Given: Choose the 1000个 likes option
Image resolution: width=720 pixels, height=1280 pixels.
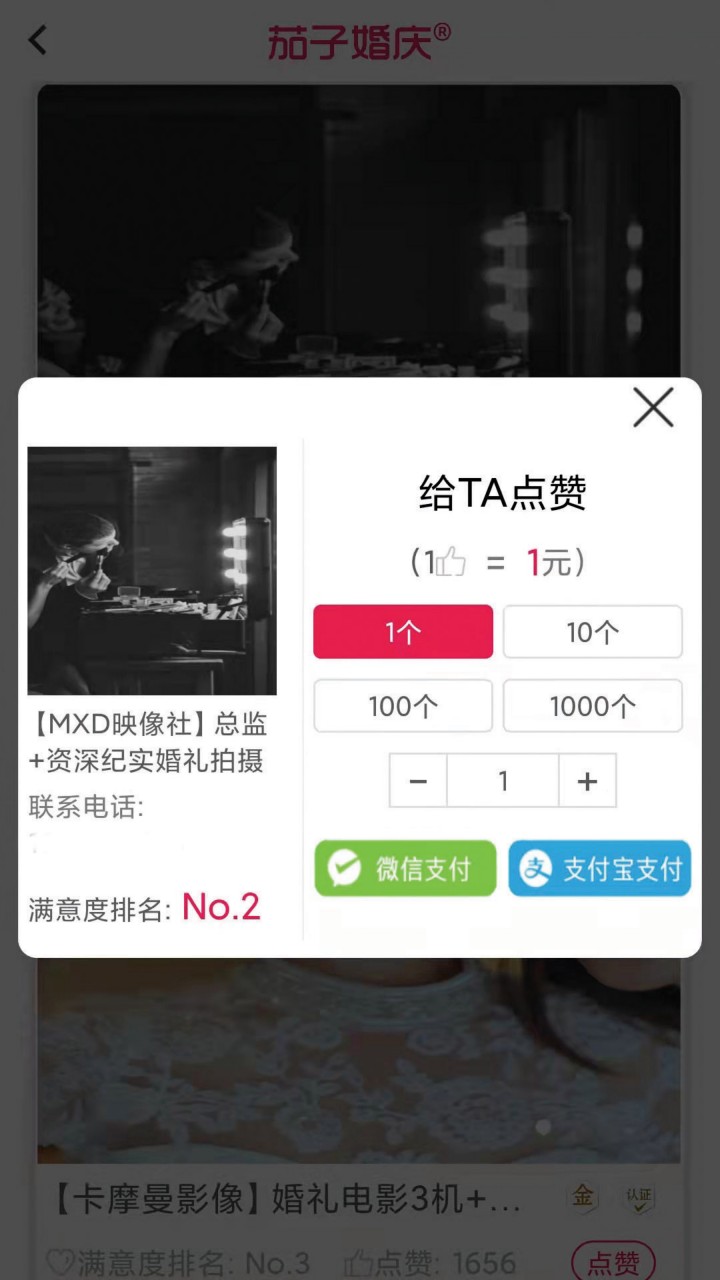Looking at the screenshot, I should click(592, 706).
